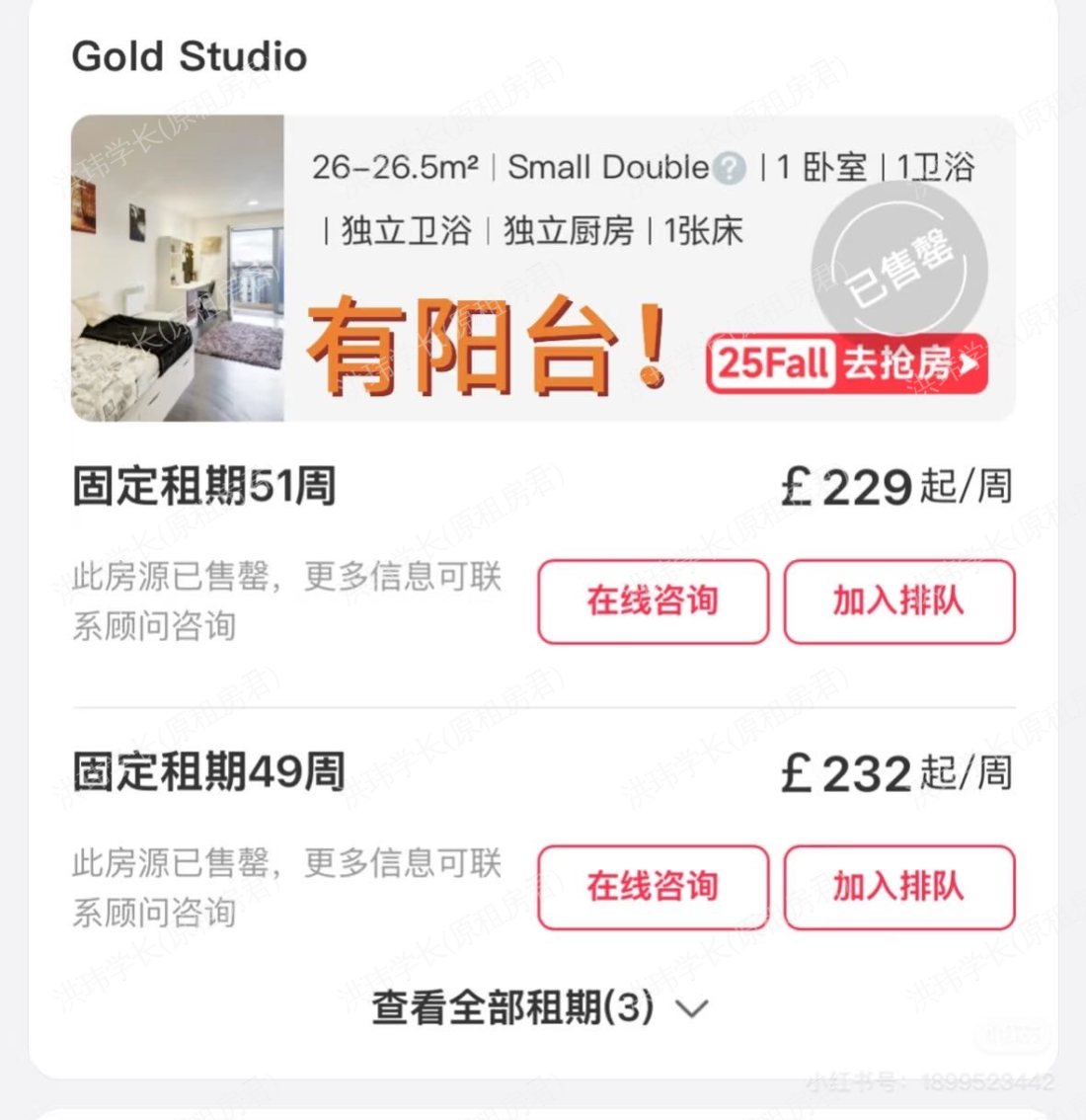The height and width of the screenshot is (1120, 1086).
Task: Tap the 25Fall 去抢房 banner button
Action: tap(847, 364)
